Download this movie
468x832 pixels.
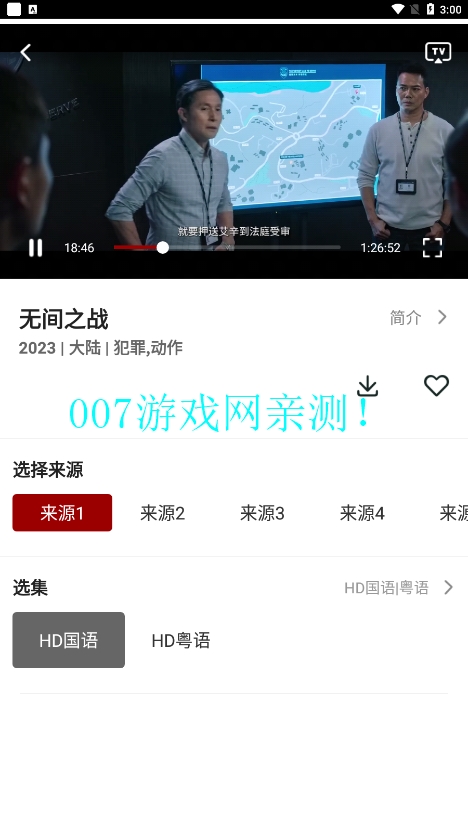(367, 386)
